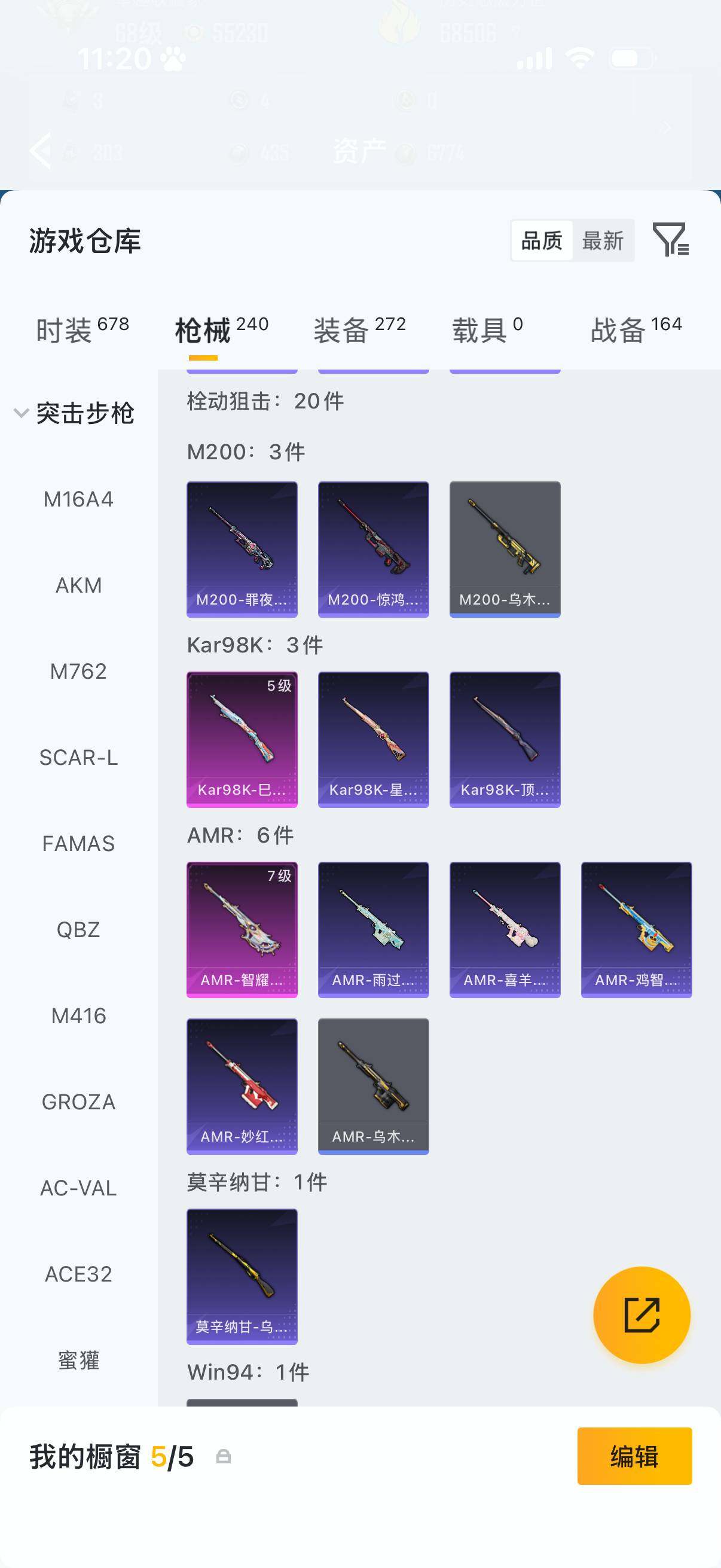Switch sorting to 最新
Screen dimensions: 721x1568
tap(603, 240)
